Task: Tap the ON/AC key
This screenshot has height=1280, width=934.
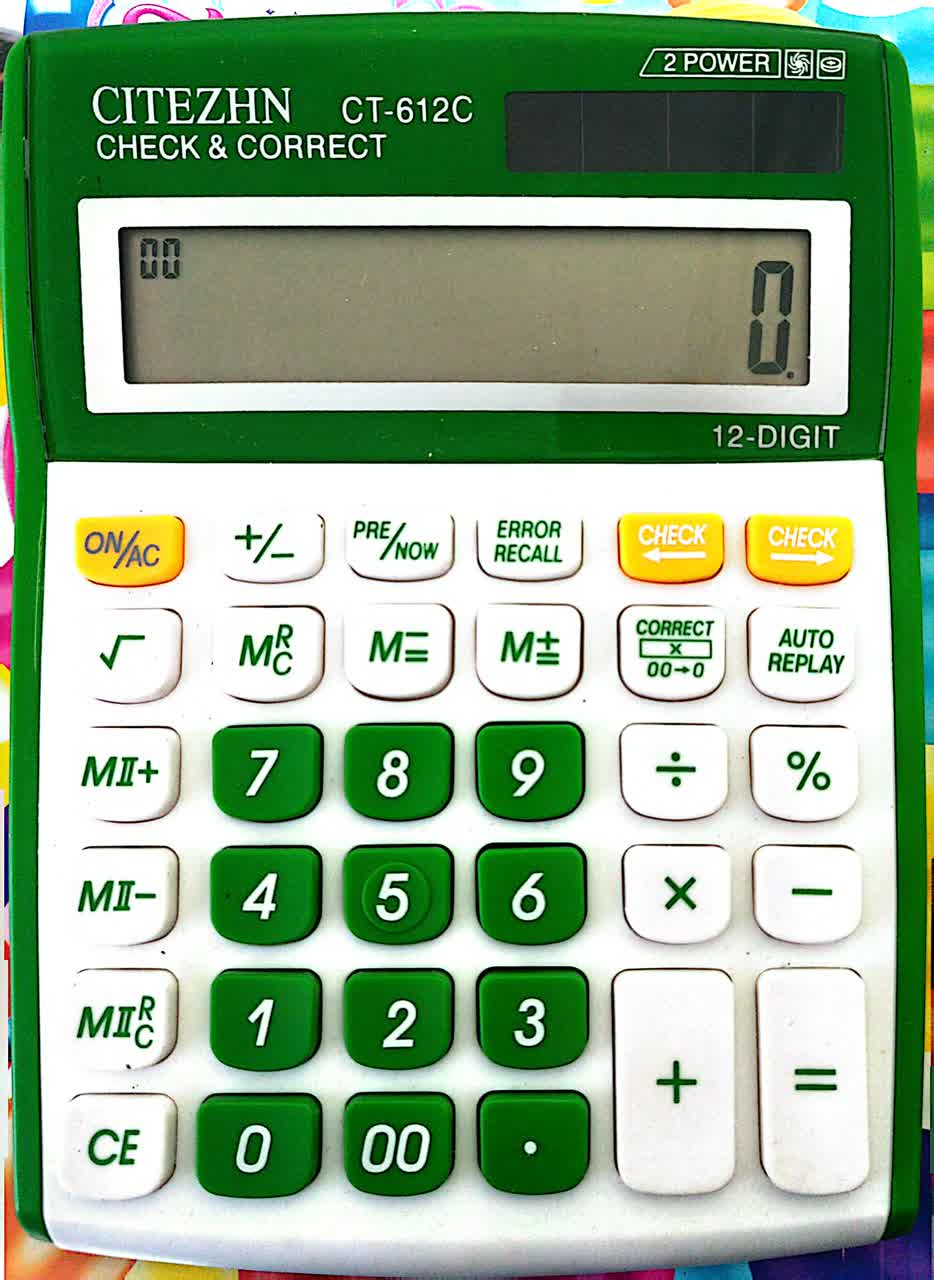Action: click(129, 549)
